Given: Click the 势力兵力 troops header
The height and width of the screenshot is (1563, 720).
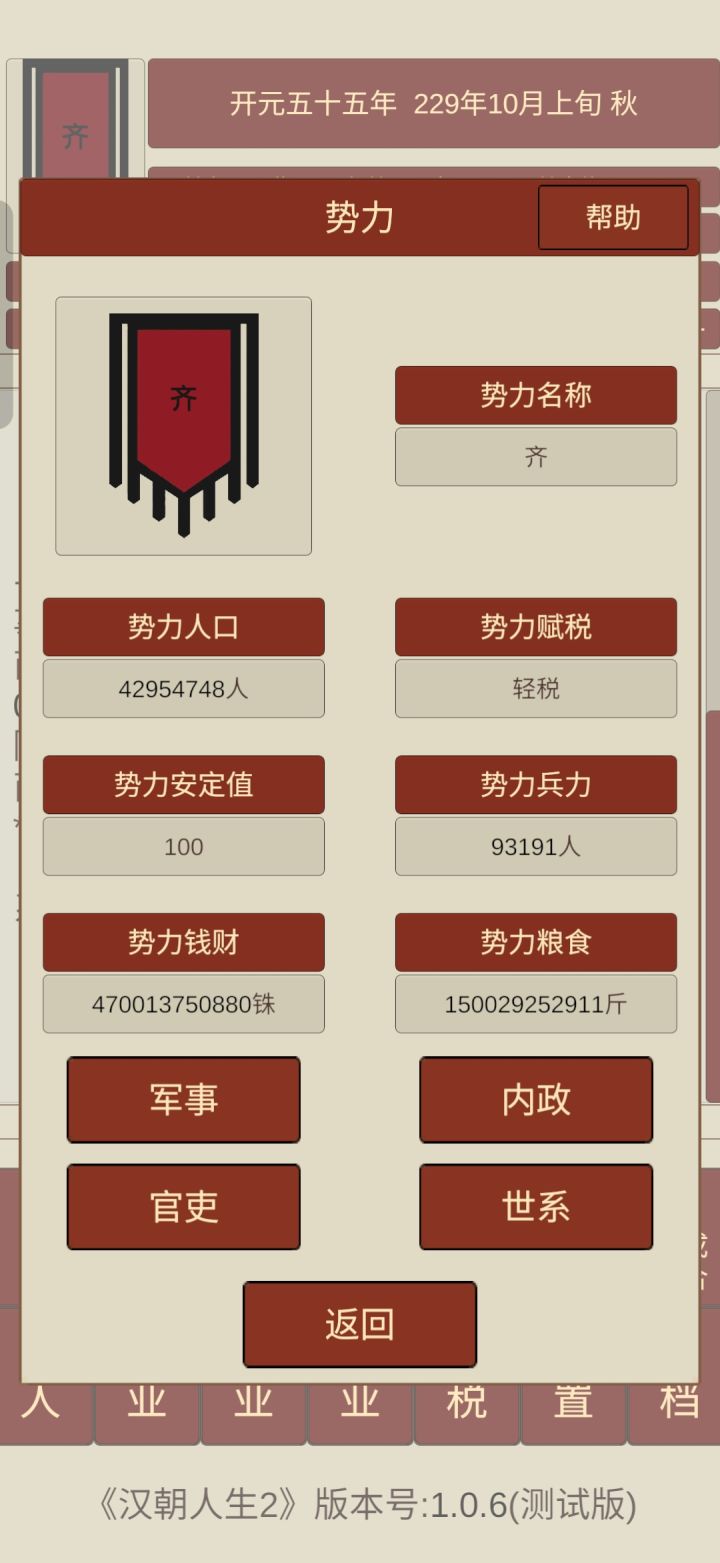Looking at the screenshot, I should (x=536, y=785).
